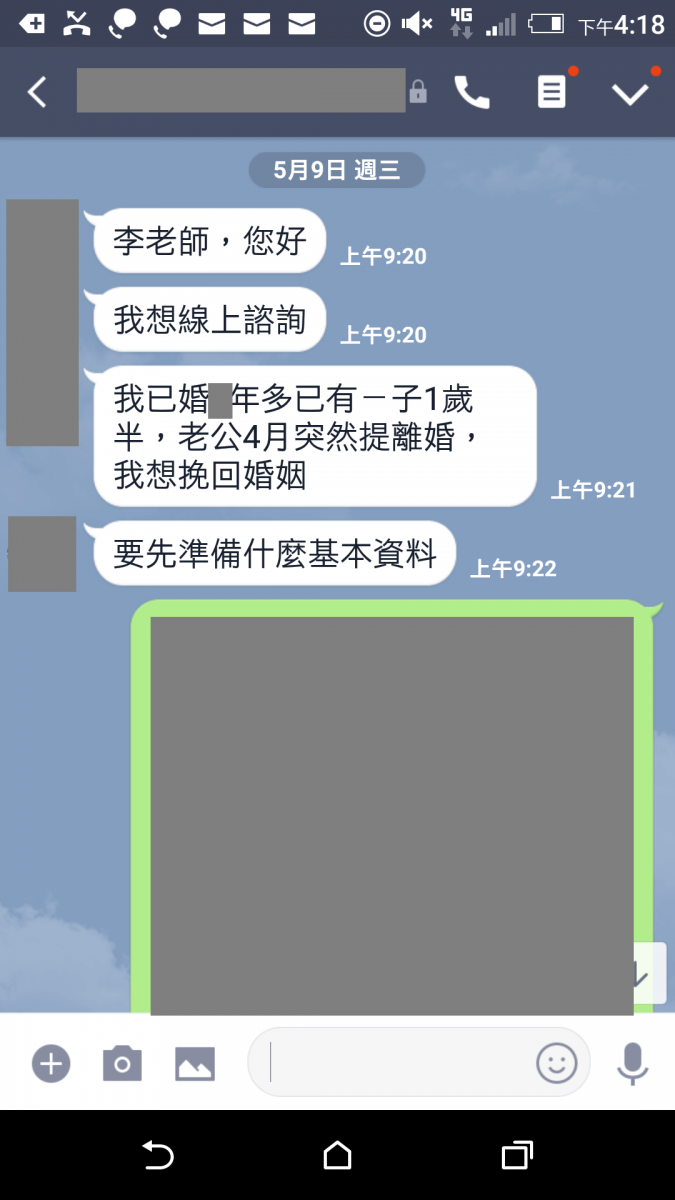Viewport: 675px width, 1200px height.
Task: Expand the chat options chevron menu
Action: 630,93
